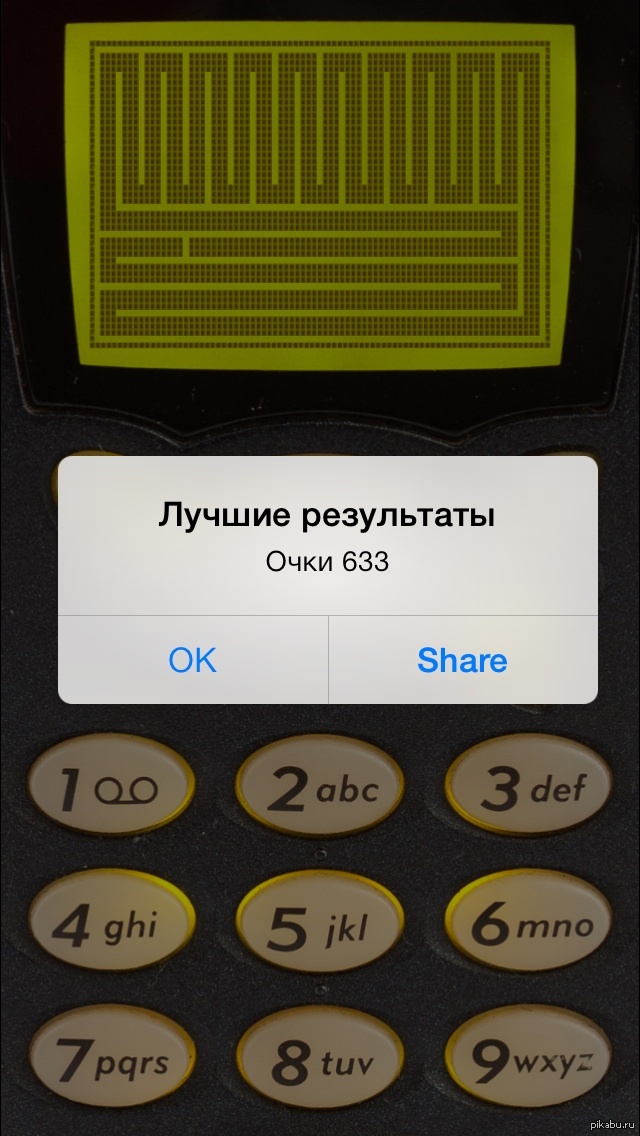Dismiss the results dialog with OK
Image resolution: width=640 pixels, height=1136 pixels.
(x=193, y=660)
